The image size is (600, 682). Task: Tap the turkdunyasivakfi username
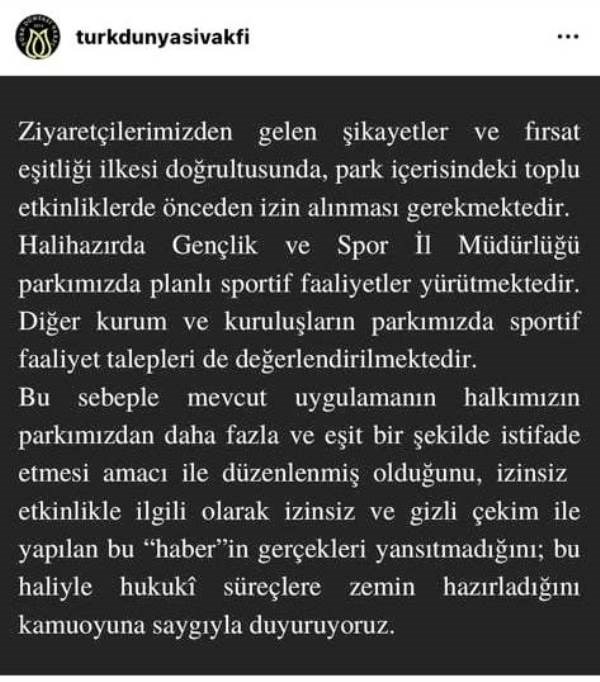[162, 38]
